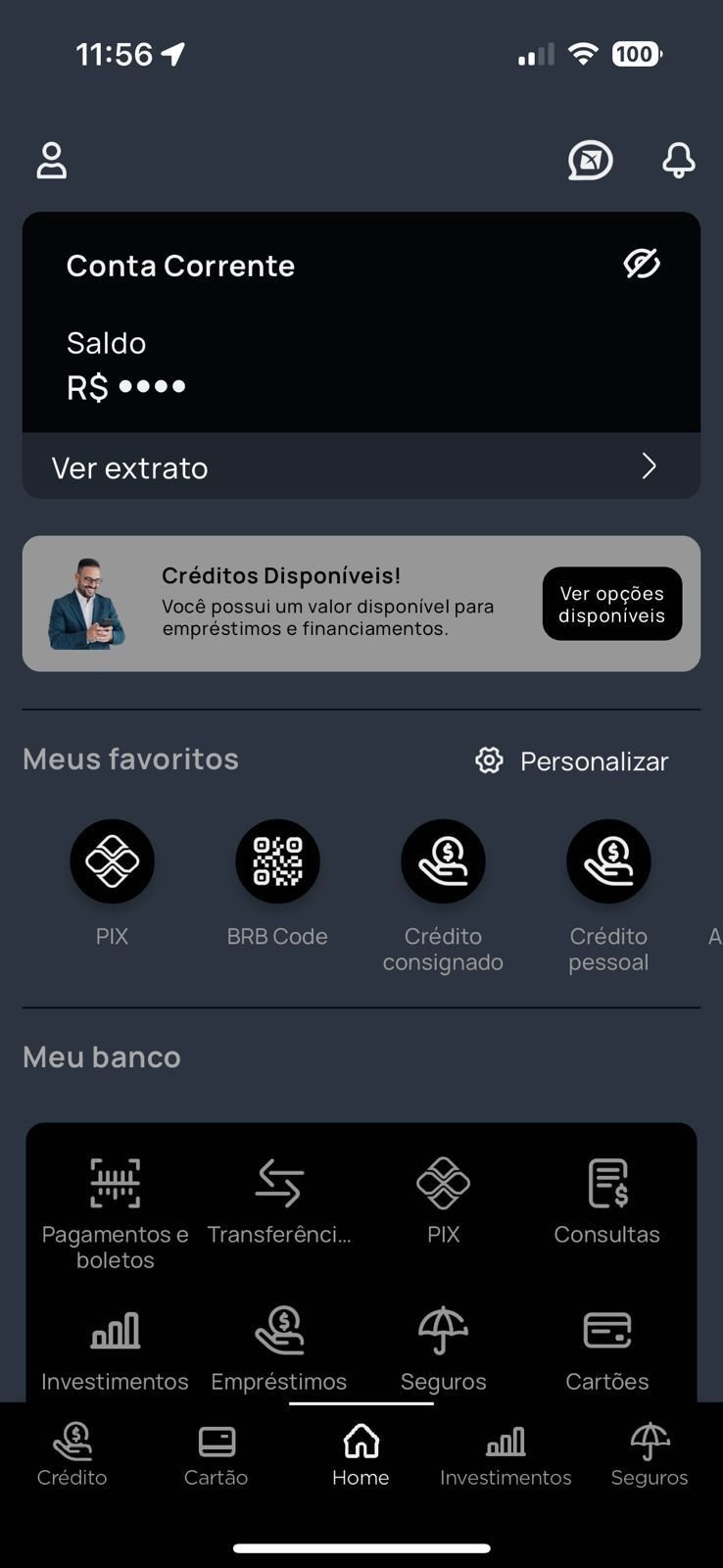Open Empréstimos in Meu banco
Screen dimensions: 723x1568
(x=279, y=1348)
